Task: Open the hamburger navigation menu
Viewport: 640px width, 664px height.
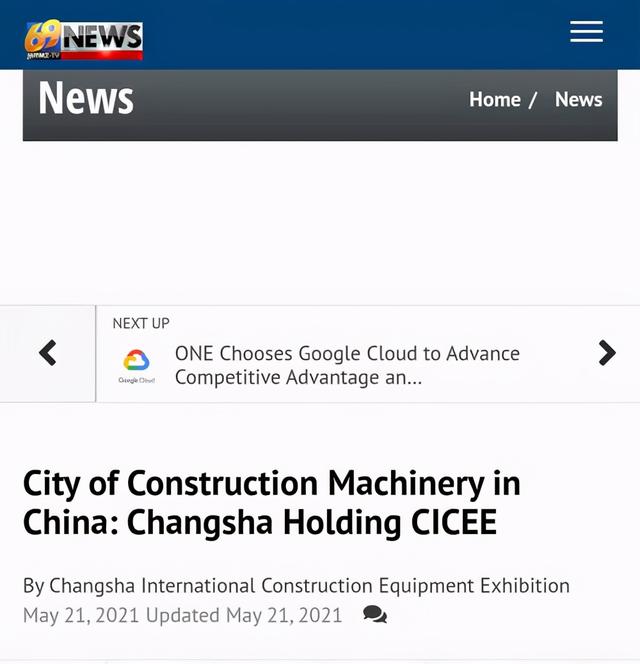Action: pyautogui.click(x=586, y=32)
